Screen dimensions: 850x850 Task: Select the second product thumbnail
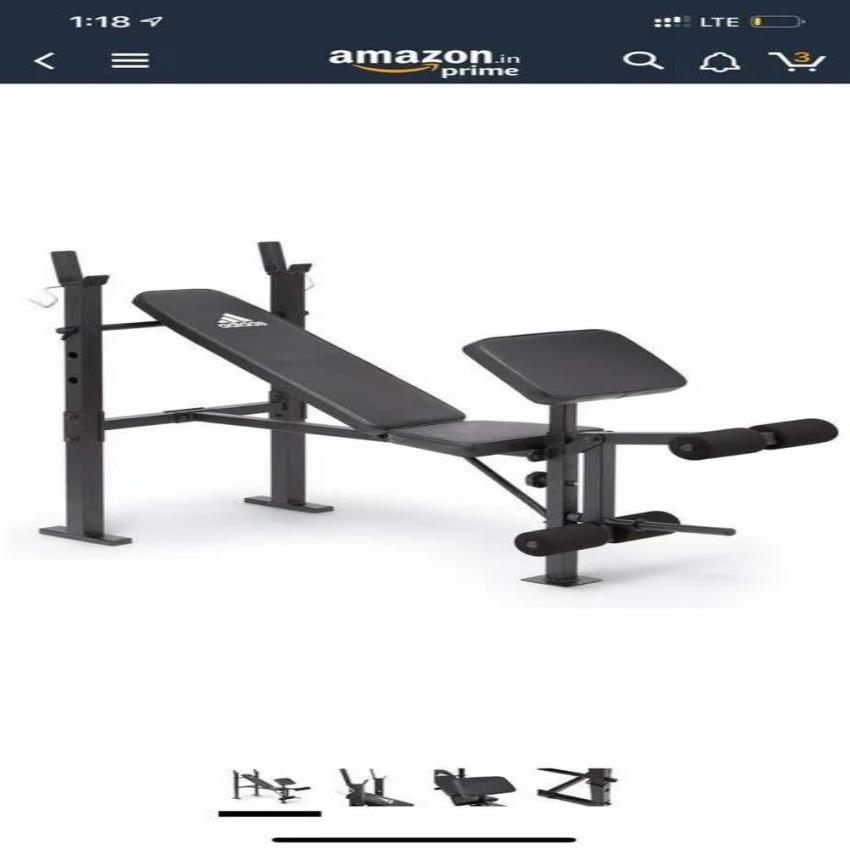pyautogui.click(x=375, y=786)
